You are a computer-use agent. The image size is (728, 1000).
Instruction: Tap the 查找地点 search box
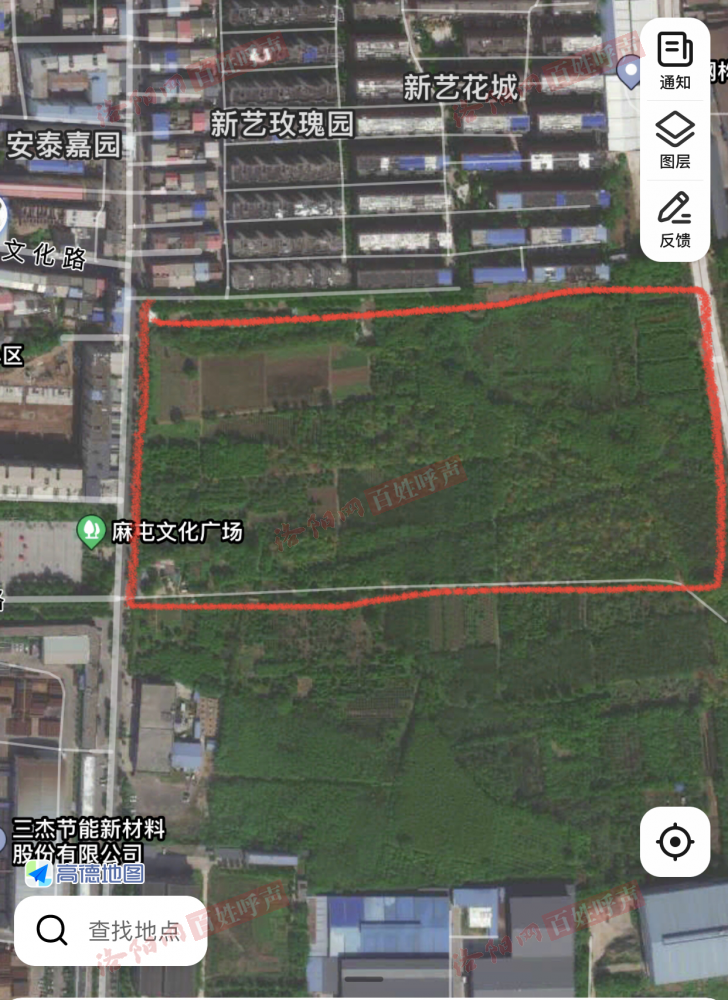pyautogui.click(x=110, y=930)
